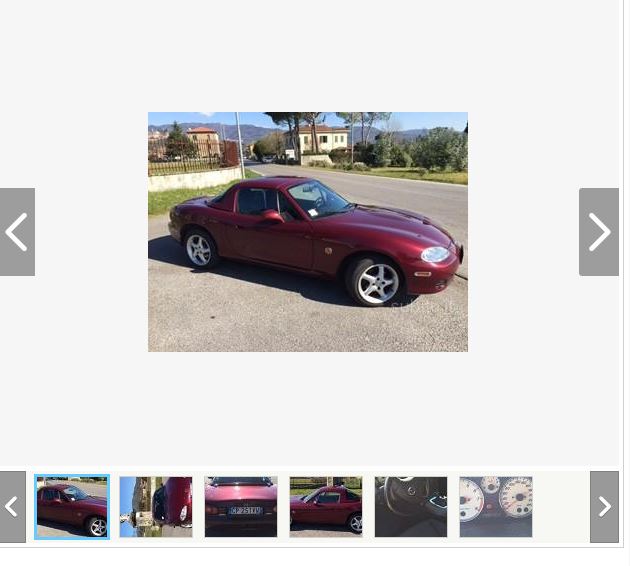Select the second thumbnail, the rotated car photo
This screenshot has width=630, height=566.
156,507
